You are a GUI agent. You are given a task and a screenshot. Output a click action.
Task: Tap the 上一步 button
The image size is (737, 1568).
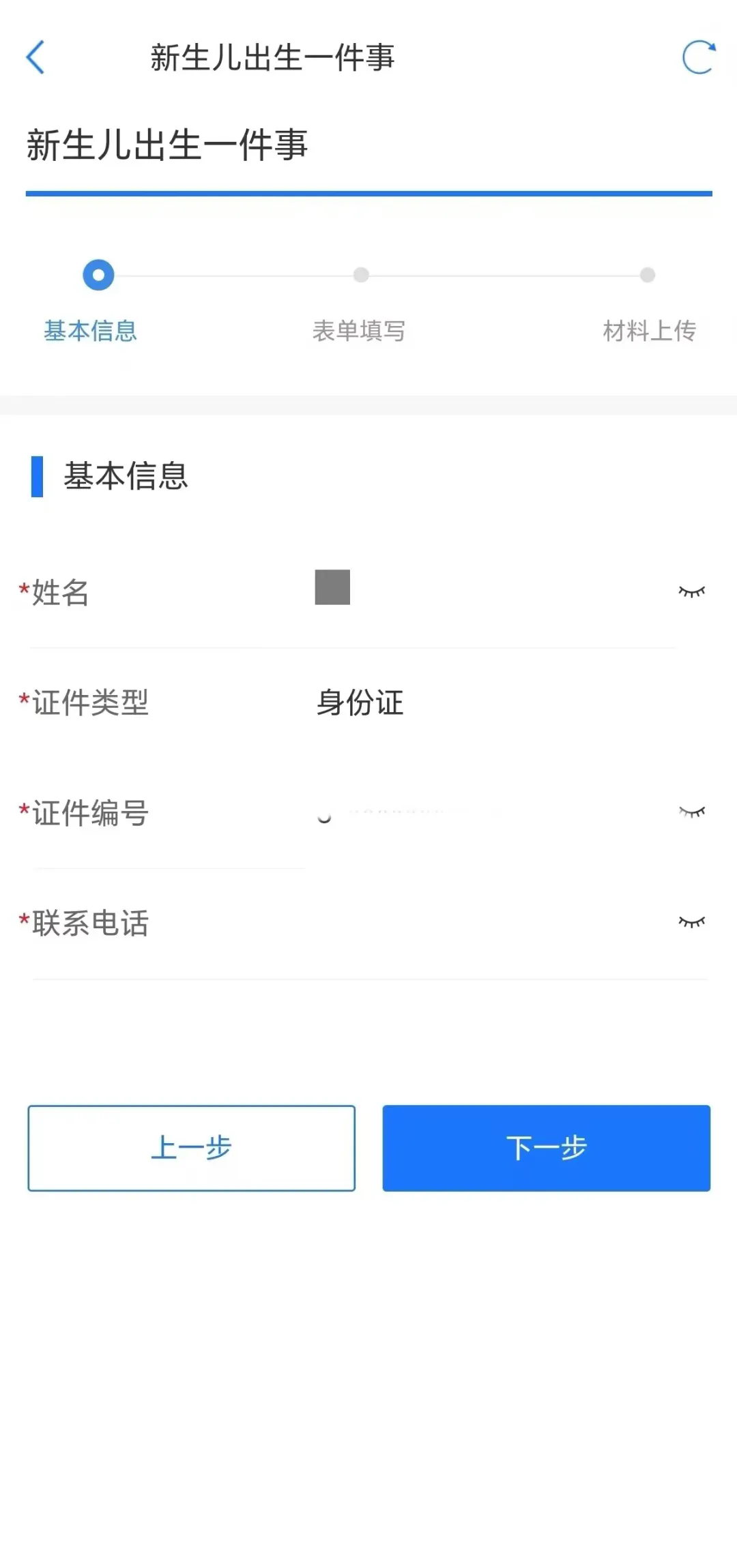[x=191, y=1148]
